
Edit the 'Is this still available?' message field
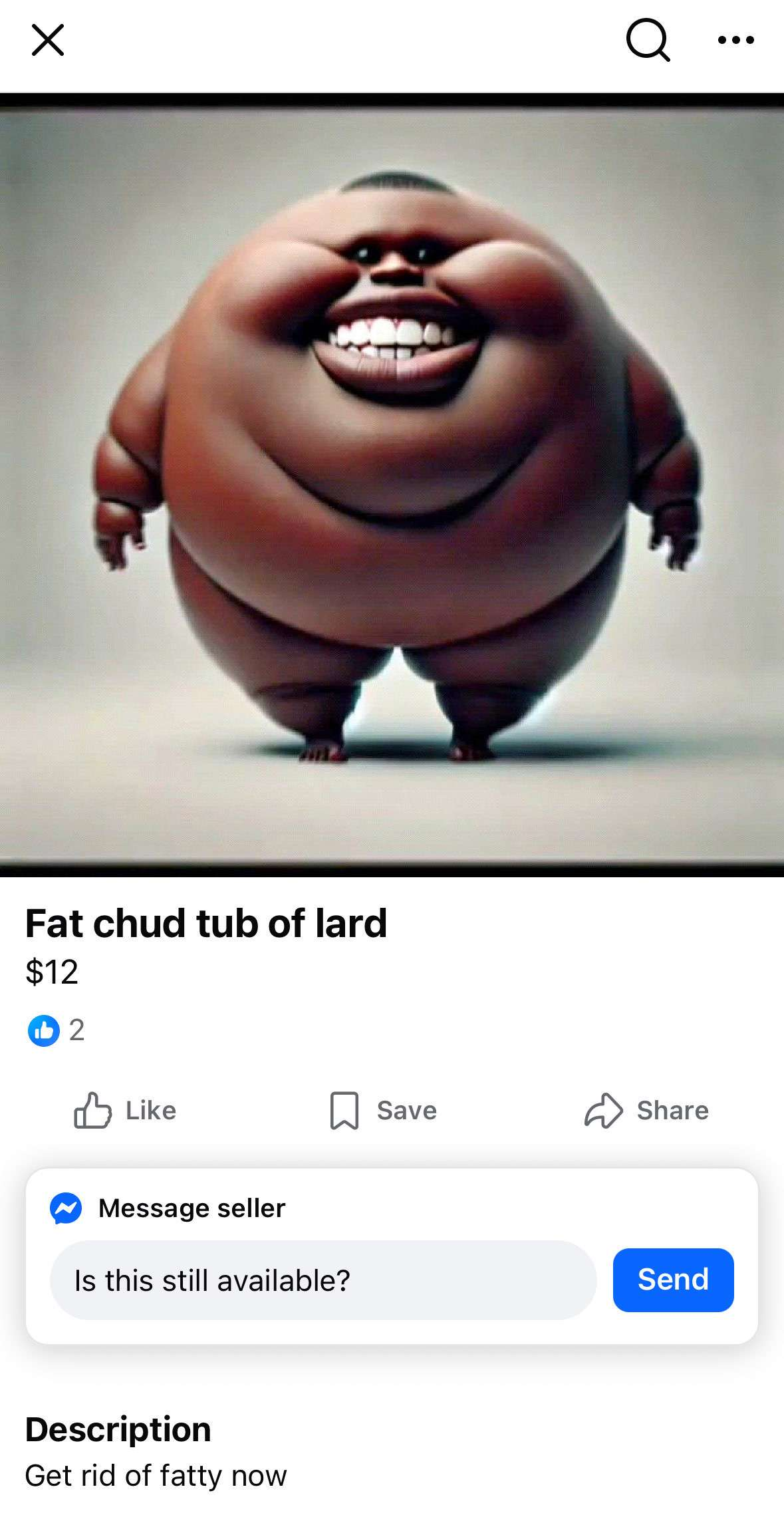click(x=323, y=1280)
